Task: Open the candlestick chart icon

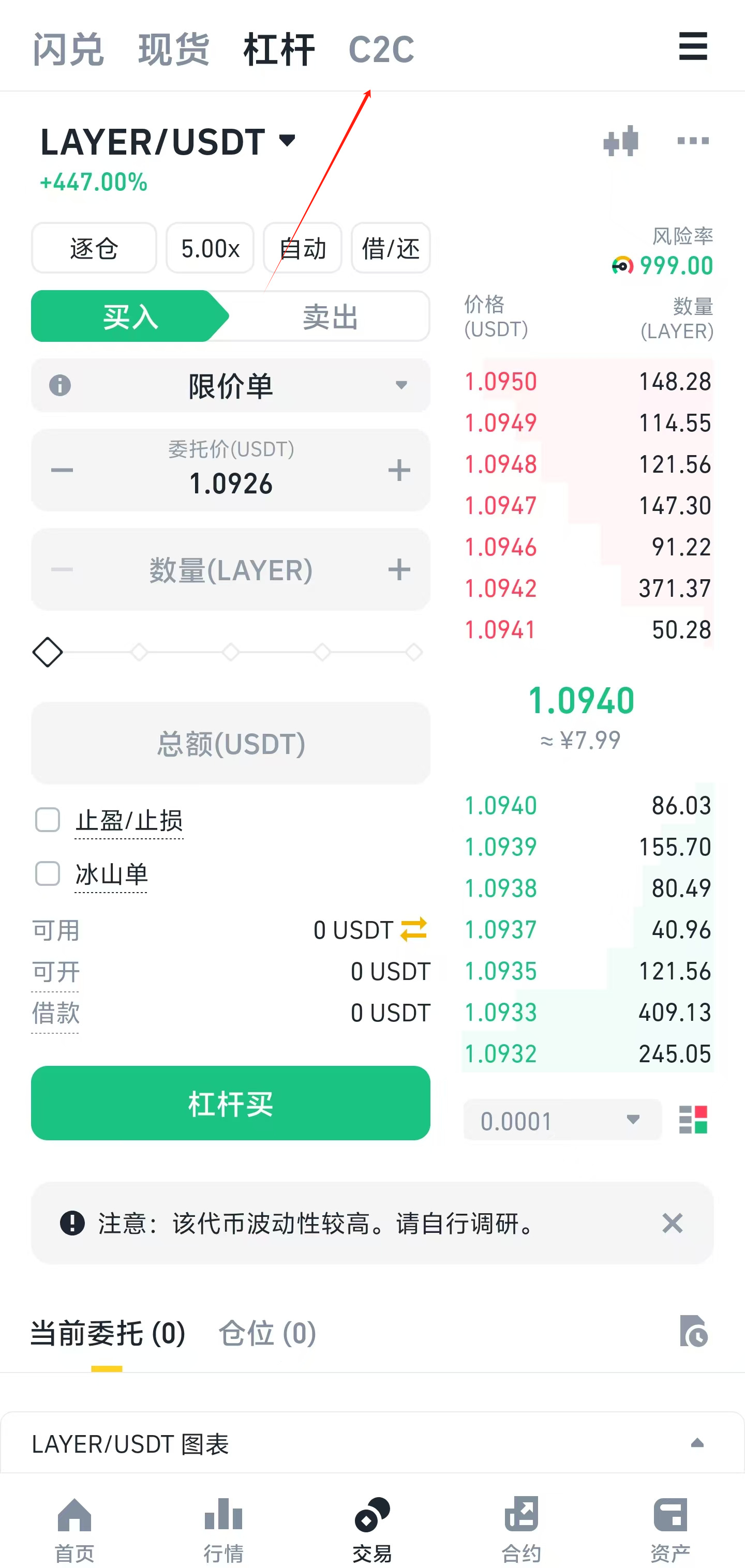Action: [621, 141]
